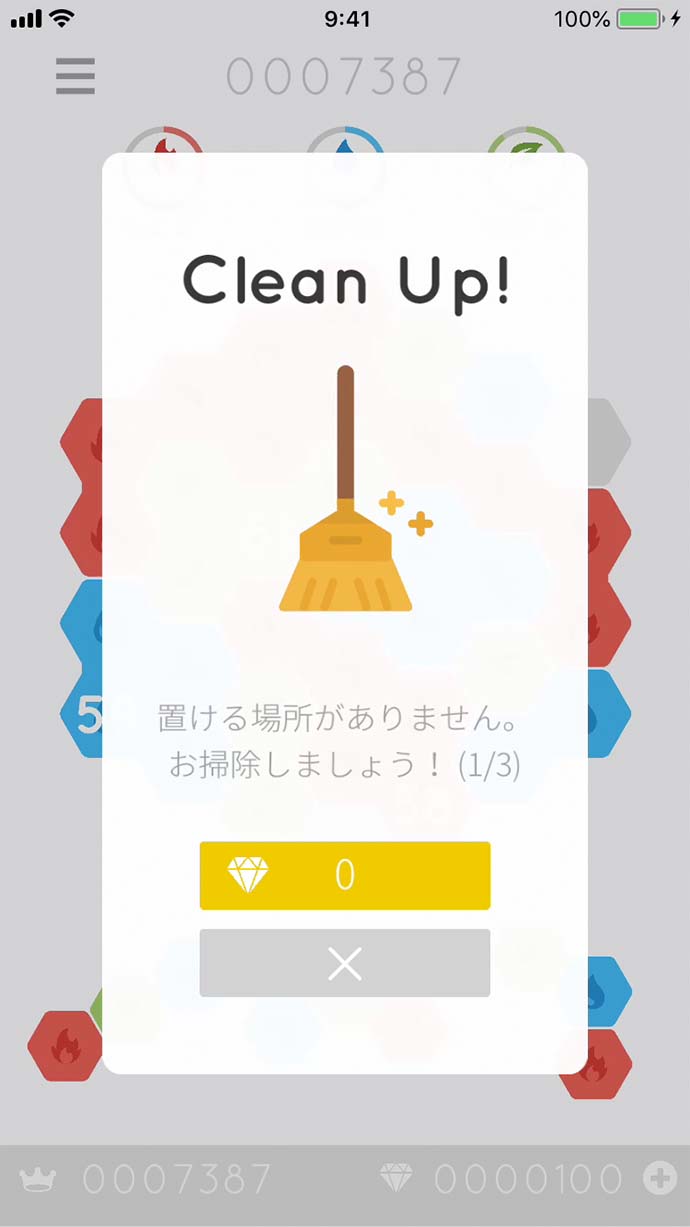The width and height of the screenshot is (690, 1227).
Task: Open the hamburger menu
Action: coord(75,76)
